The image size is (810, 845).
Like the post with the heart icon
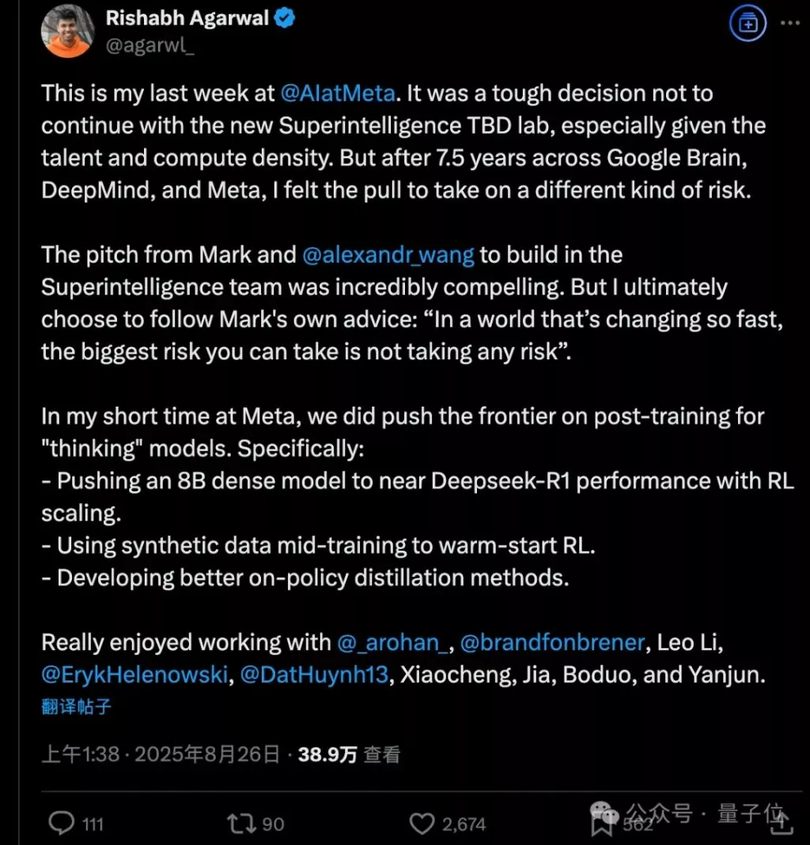(x=423, y=823)
